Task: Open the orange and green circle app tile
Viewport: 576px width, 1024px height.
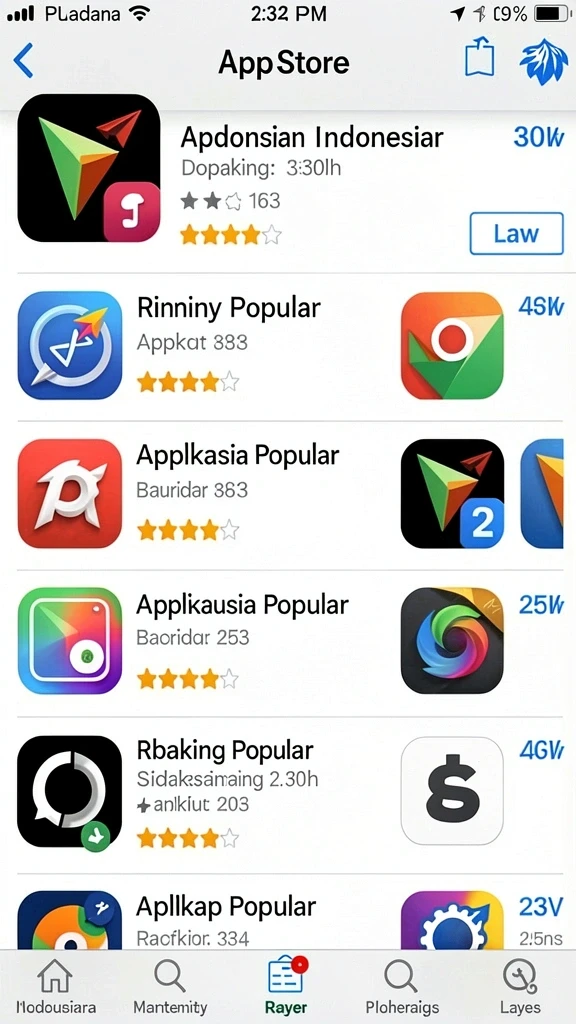Action: (453, 345)
